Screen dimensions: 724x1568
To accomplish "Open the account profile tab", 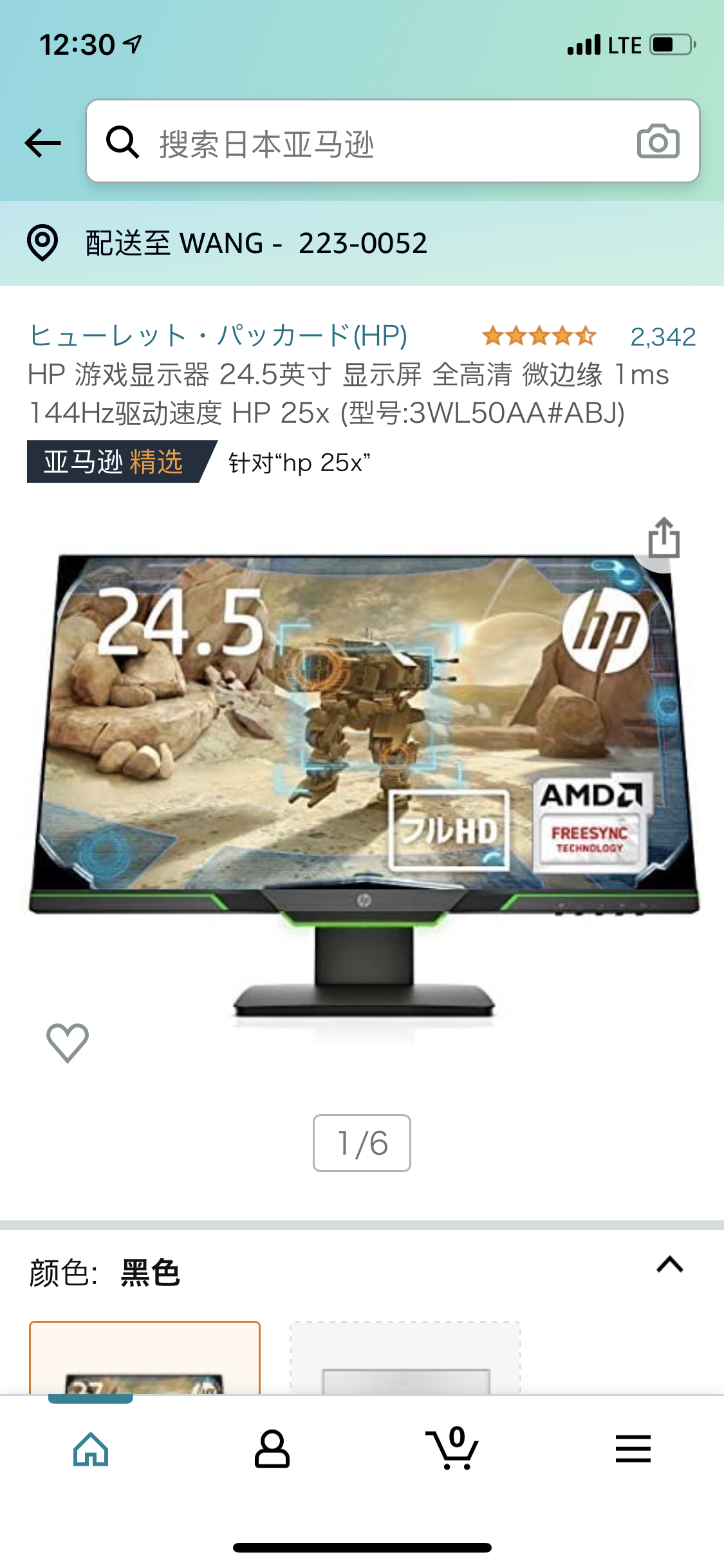I will [x=272, y=1449].
